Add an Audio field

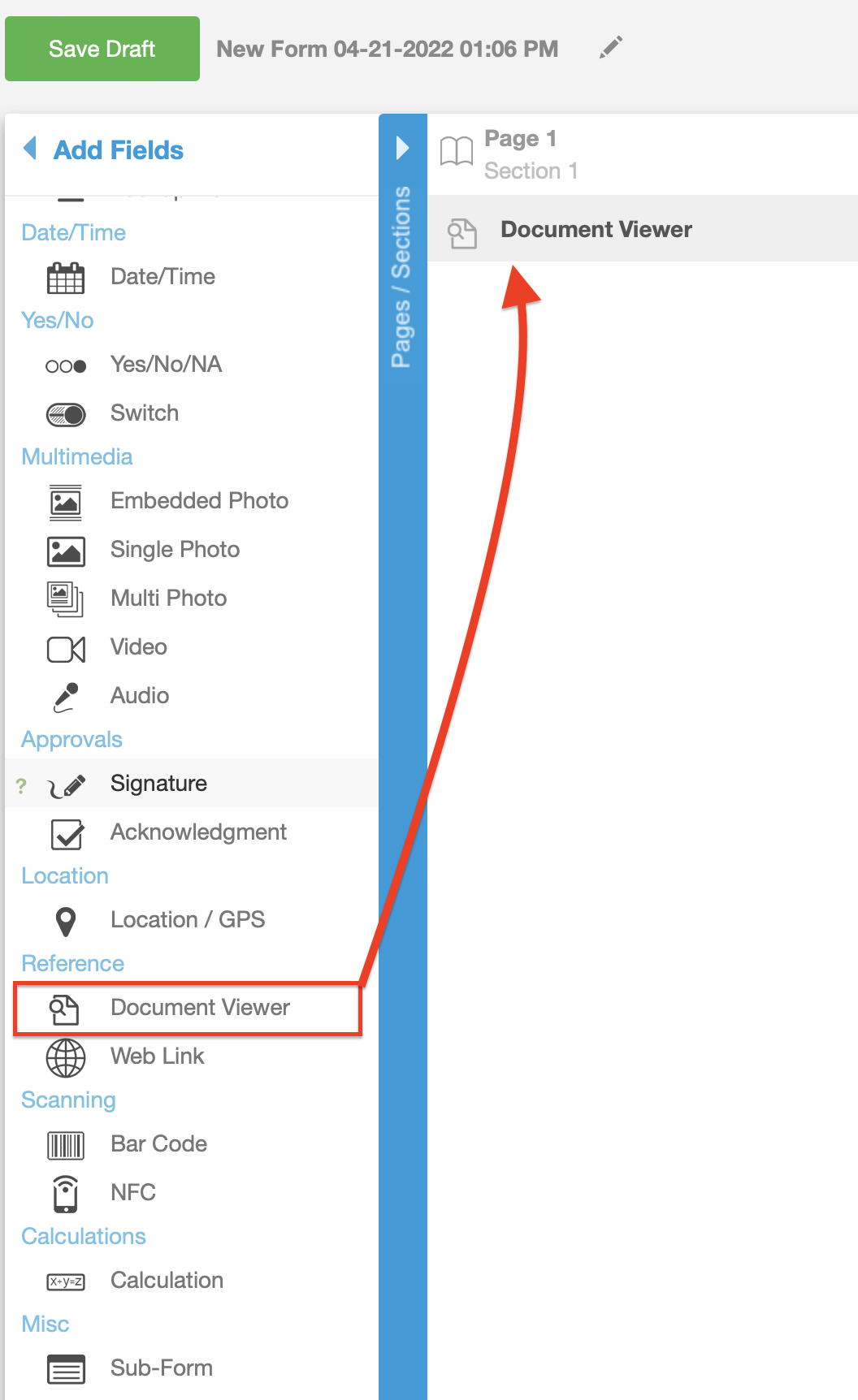tap(140, 696)
